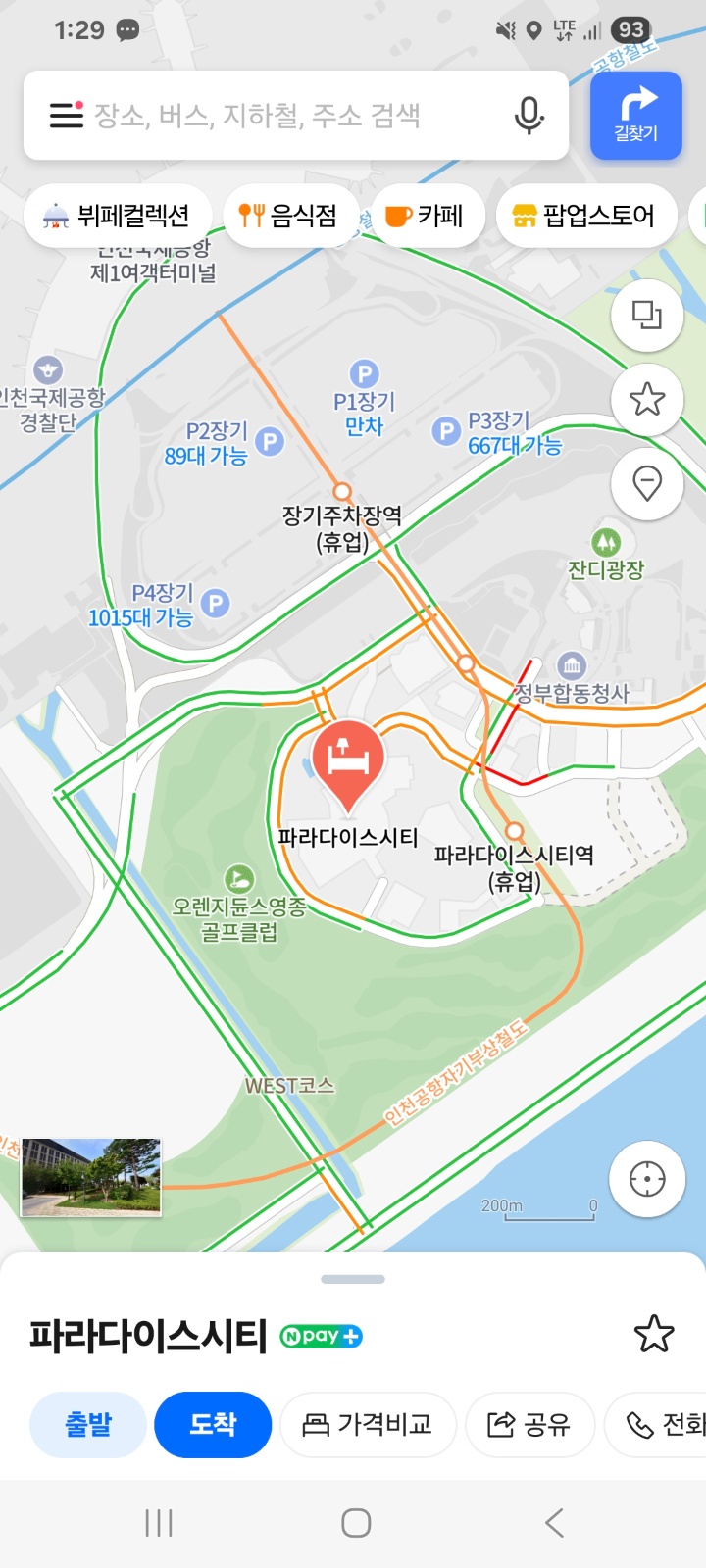Set 파라다이스시티 as 출발 point
Viewport: 706px width, 1568px height.
[x=88, y=1424]
